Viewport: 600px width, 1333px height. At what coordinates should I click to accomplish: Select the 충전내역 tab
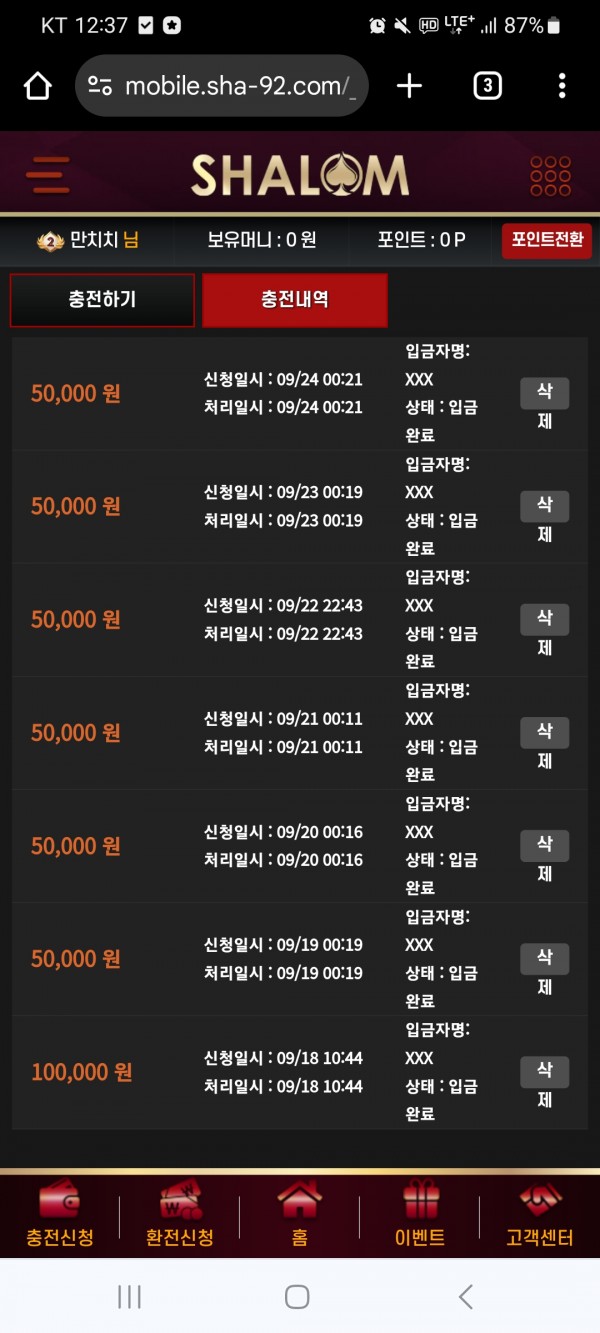point(295,300)
